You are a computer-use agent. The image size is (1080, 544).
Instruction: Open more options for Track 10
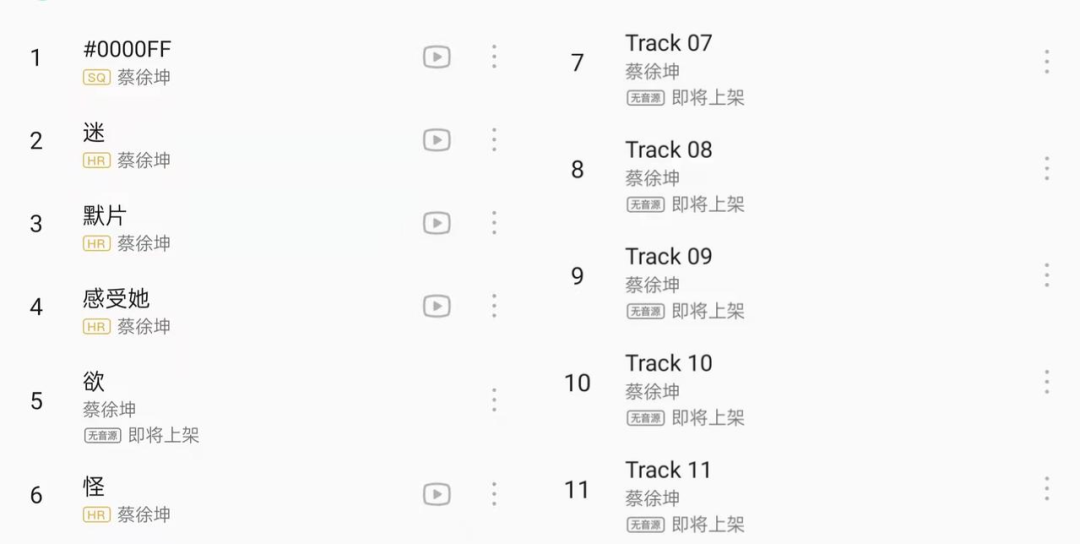click(x=1047, y=382)
